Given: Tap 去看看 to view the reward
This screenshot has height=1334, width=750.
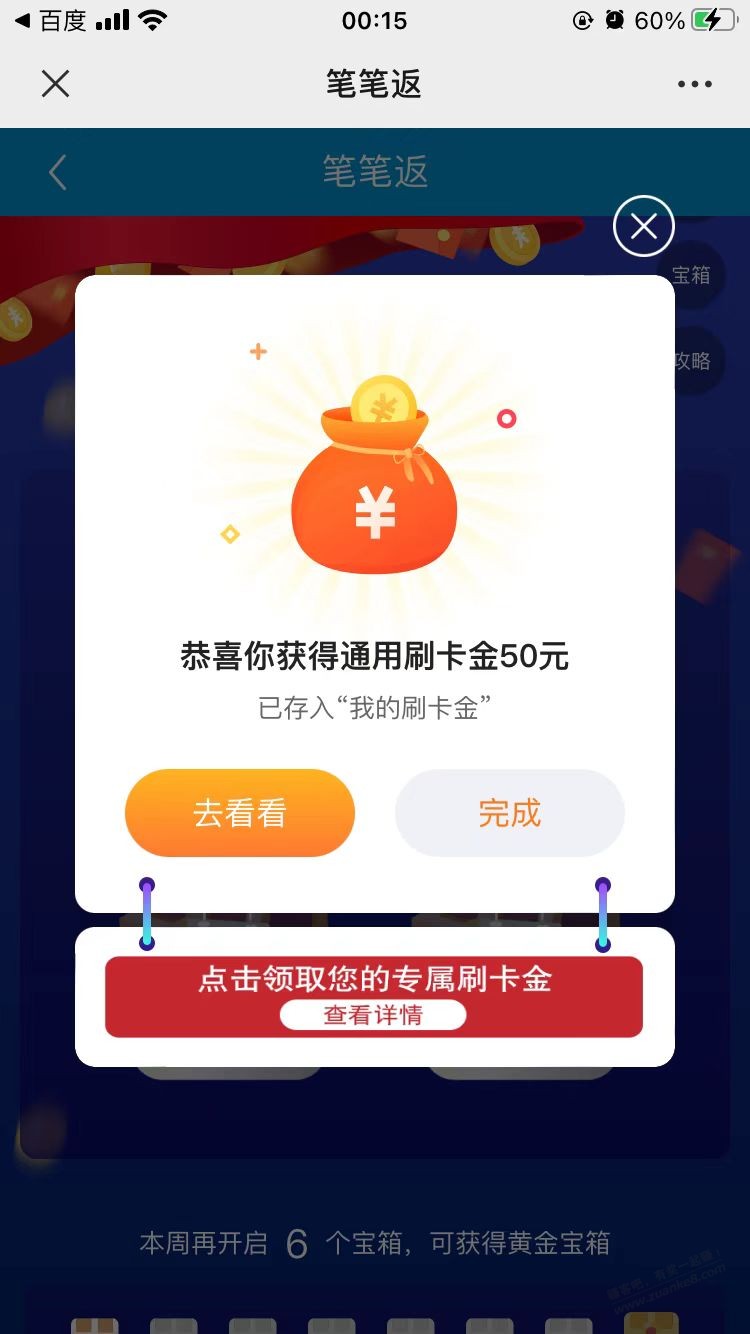Looking at the screenshot, I should (239, 813).
